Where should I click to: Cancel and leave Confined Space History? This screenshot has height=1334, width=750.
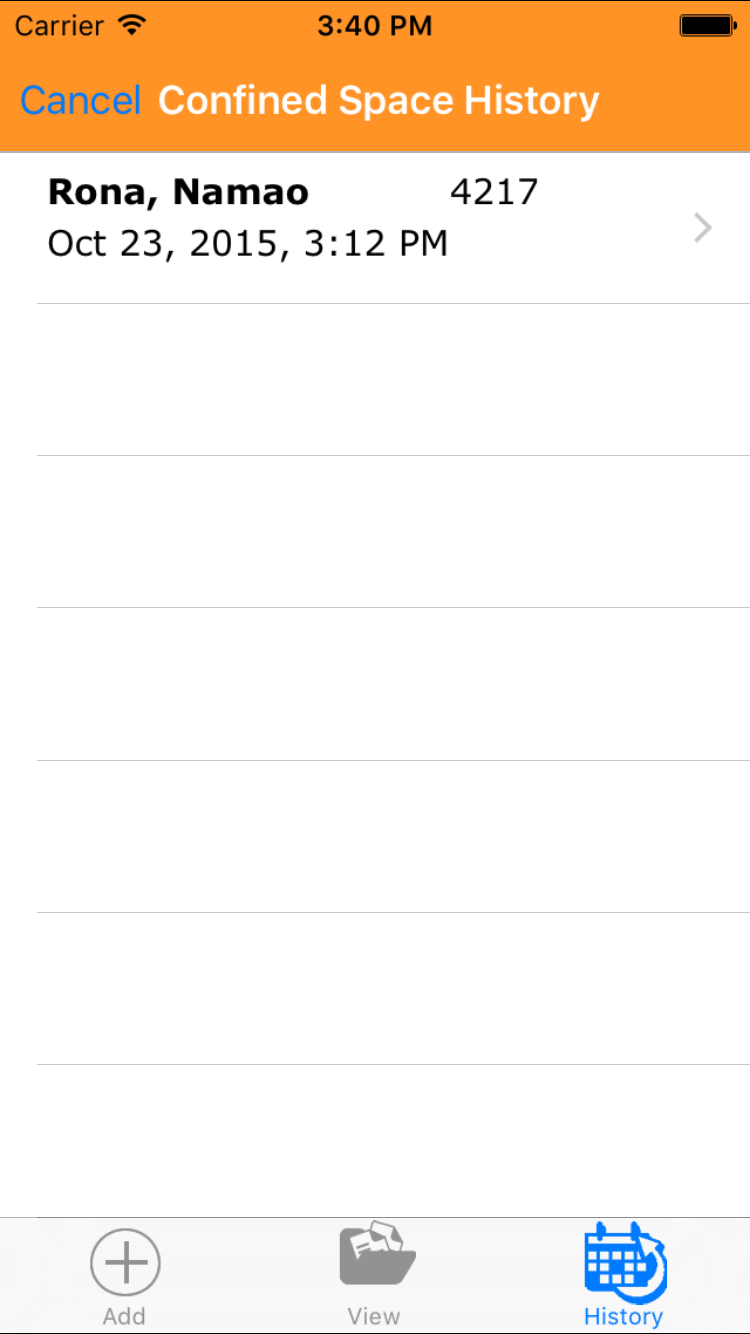pyautogui.click(x=80, y=101)
